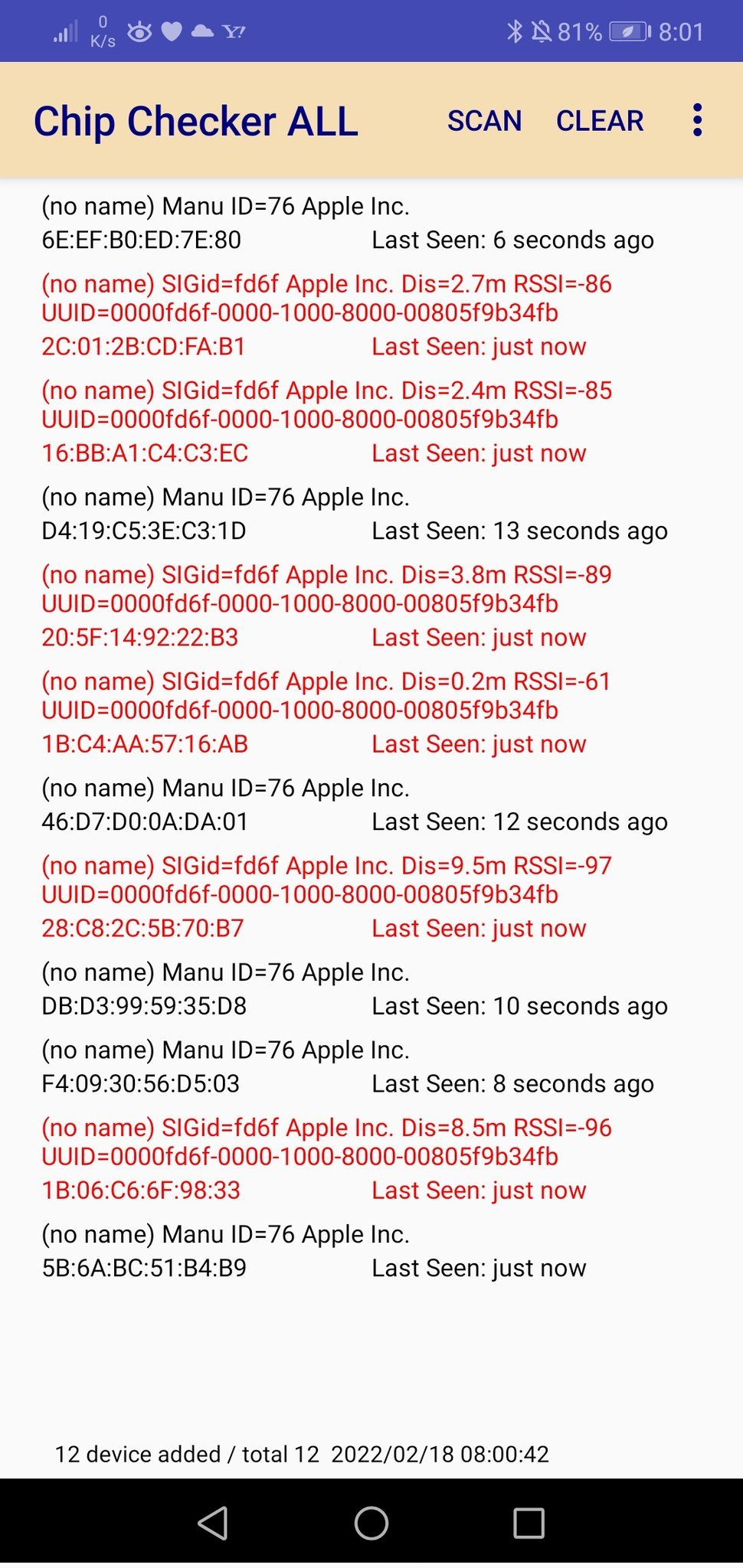Go to the home screen
This screenshot has height=1568, width=743.
click(371, 1523)
